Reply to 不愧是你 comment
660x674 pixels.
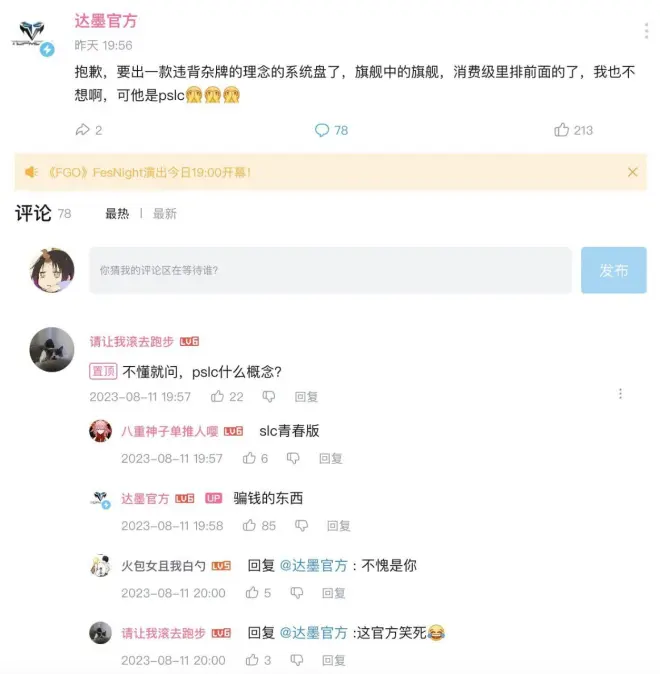(x=334, y=593)
